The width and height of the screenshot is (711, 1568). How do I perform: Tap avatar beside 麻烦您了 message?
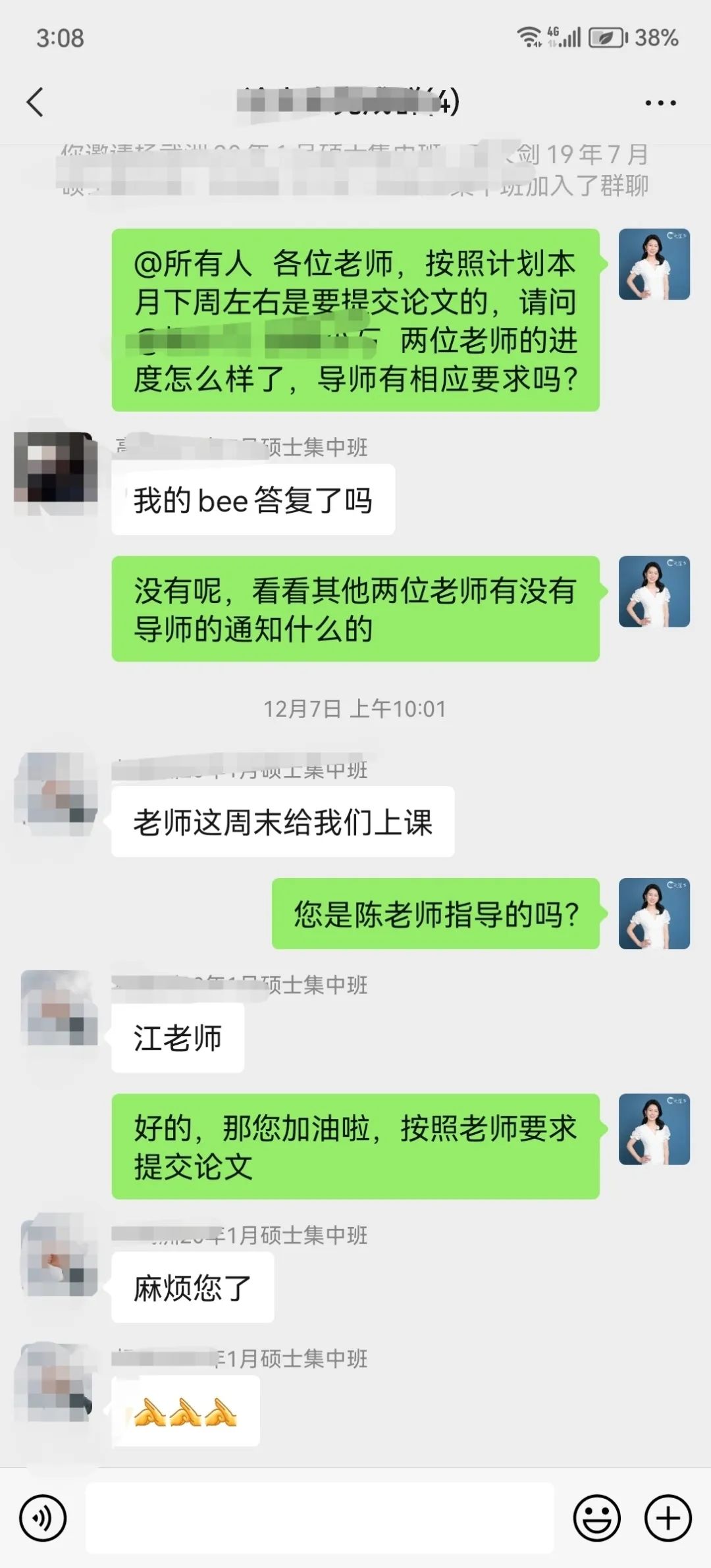point(58,1259)
